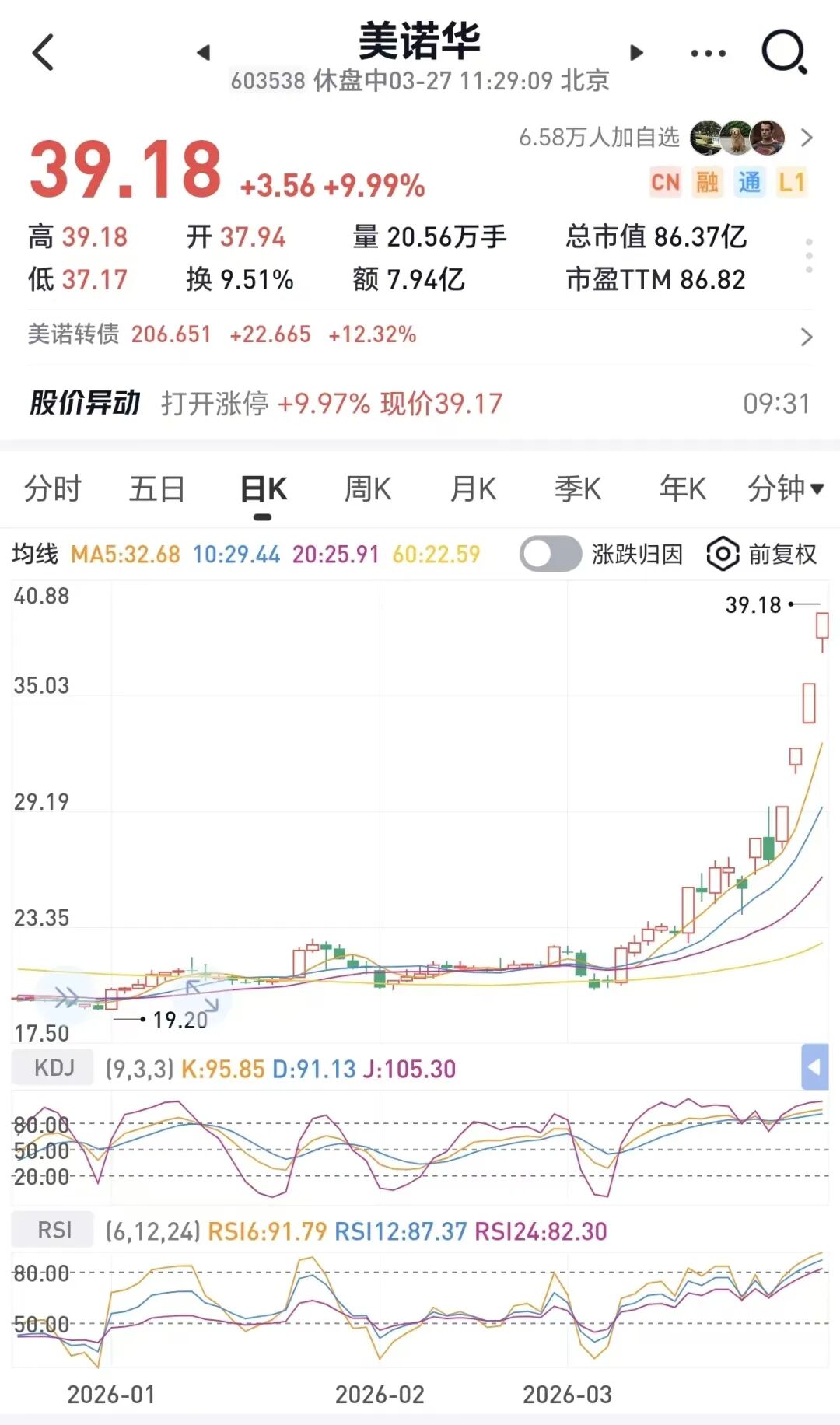Image resolution: width=840 pixels, height=1425 pixels.
Task: Enable the 涨跌归因 toggle
Action: (x=551, y=555)
